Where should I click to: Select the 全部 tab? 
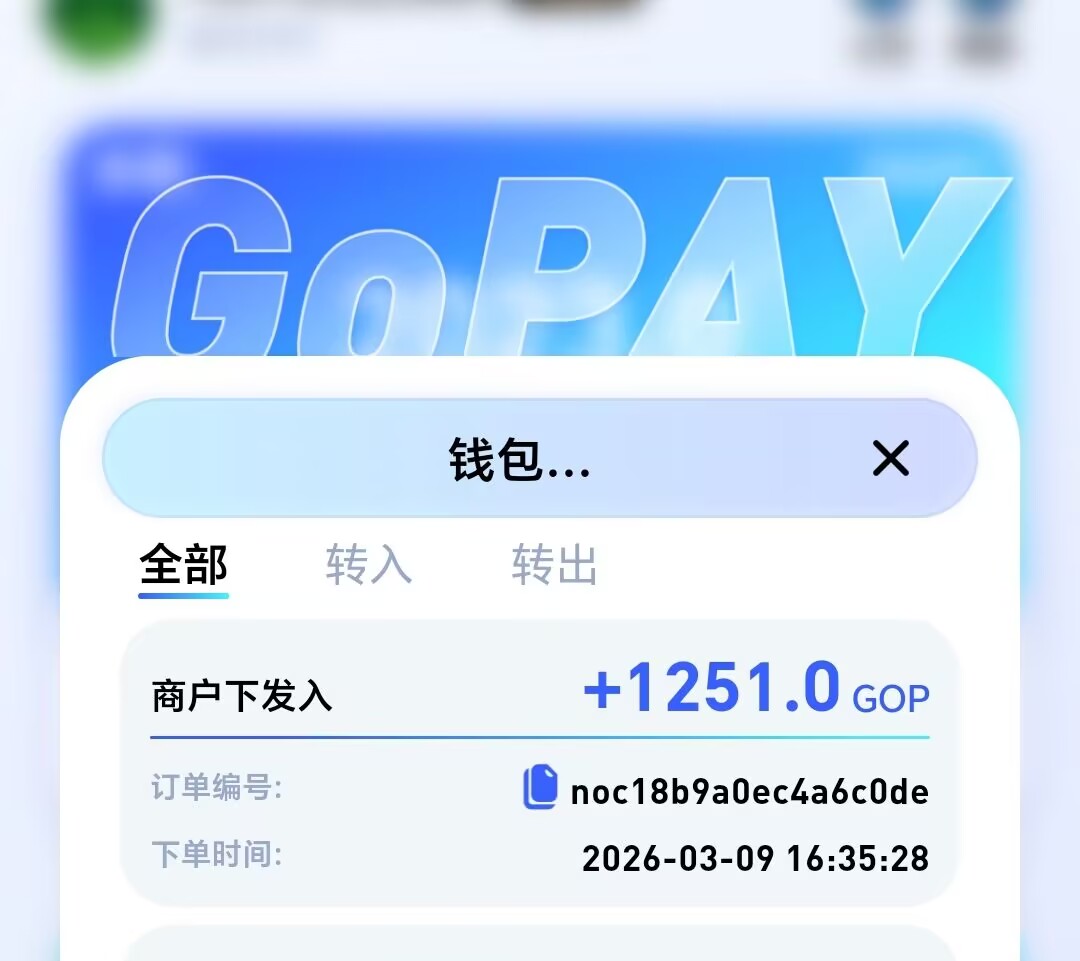184,565
